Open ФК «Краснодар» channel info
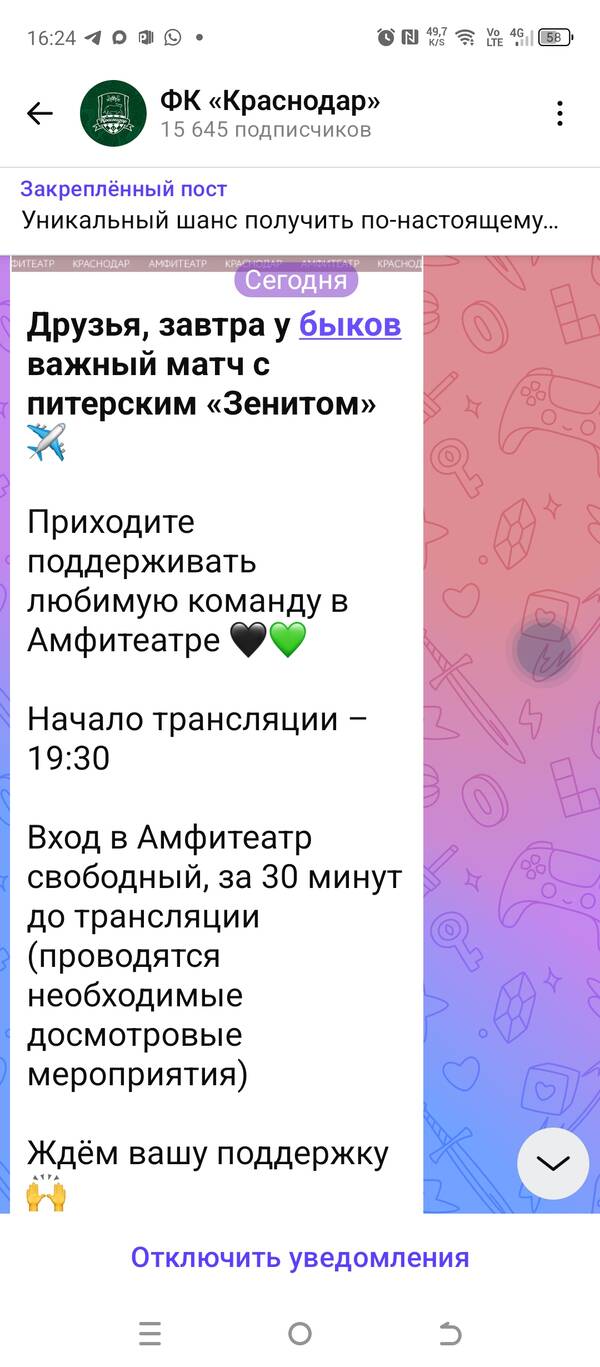Image resolution: width=600 pixels, height=1367 pixels. coord(270,114)
